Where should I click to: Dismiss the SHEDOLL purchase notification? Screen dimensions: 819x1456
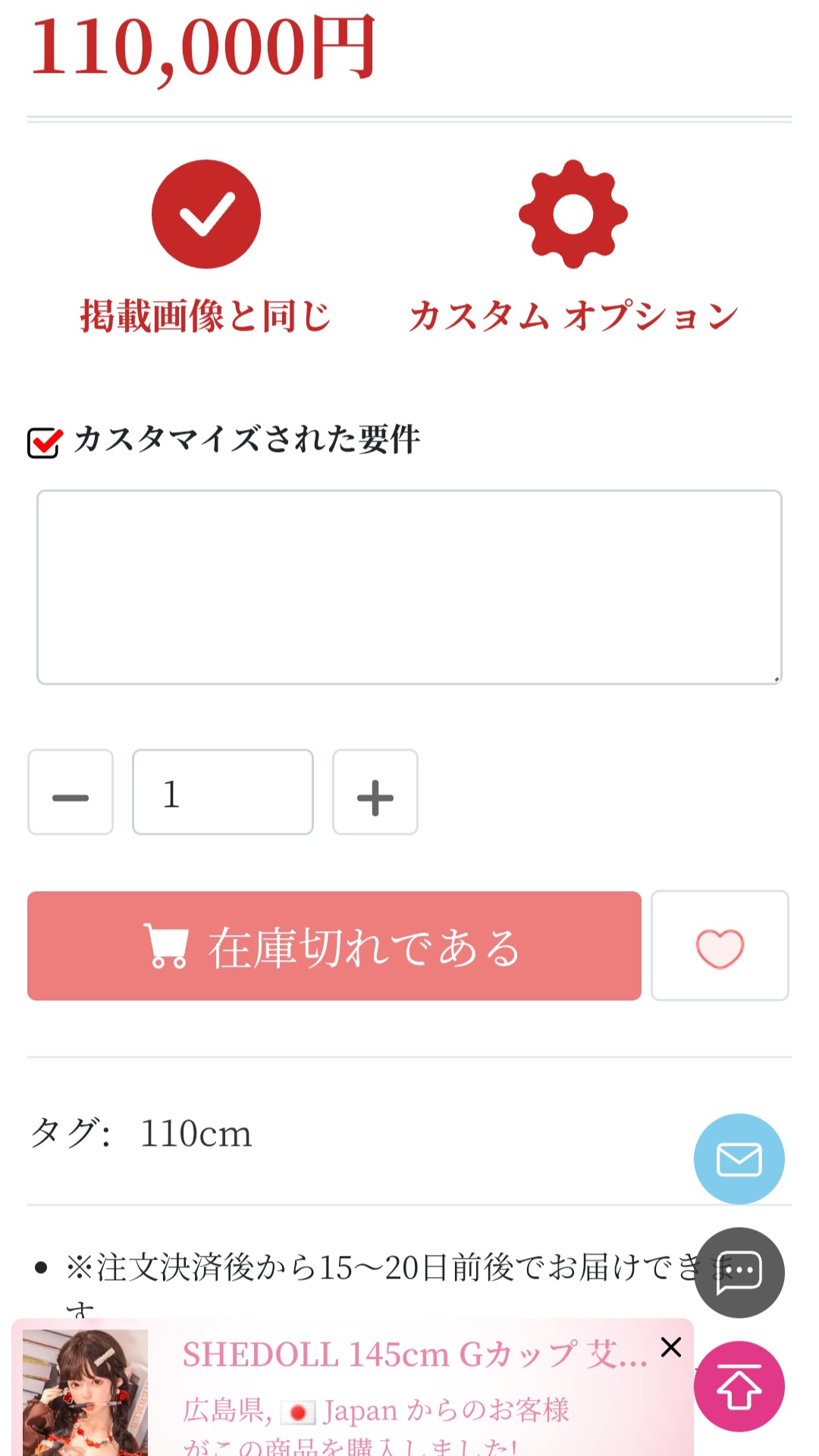[671, 1348]
